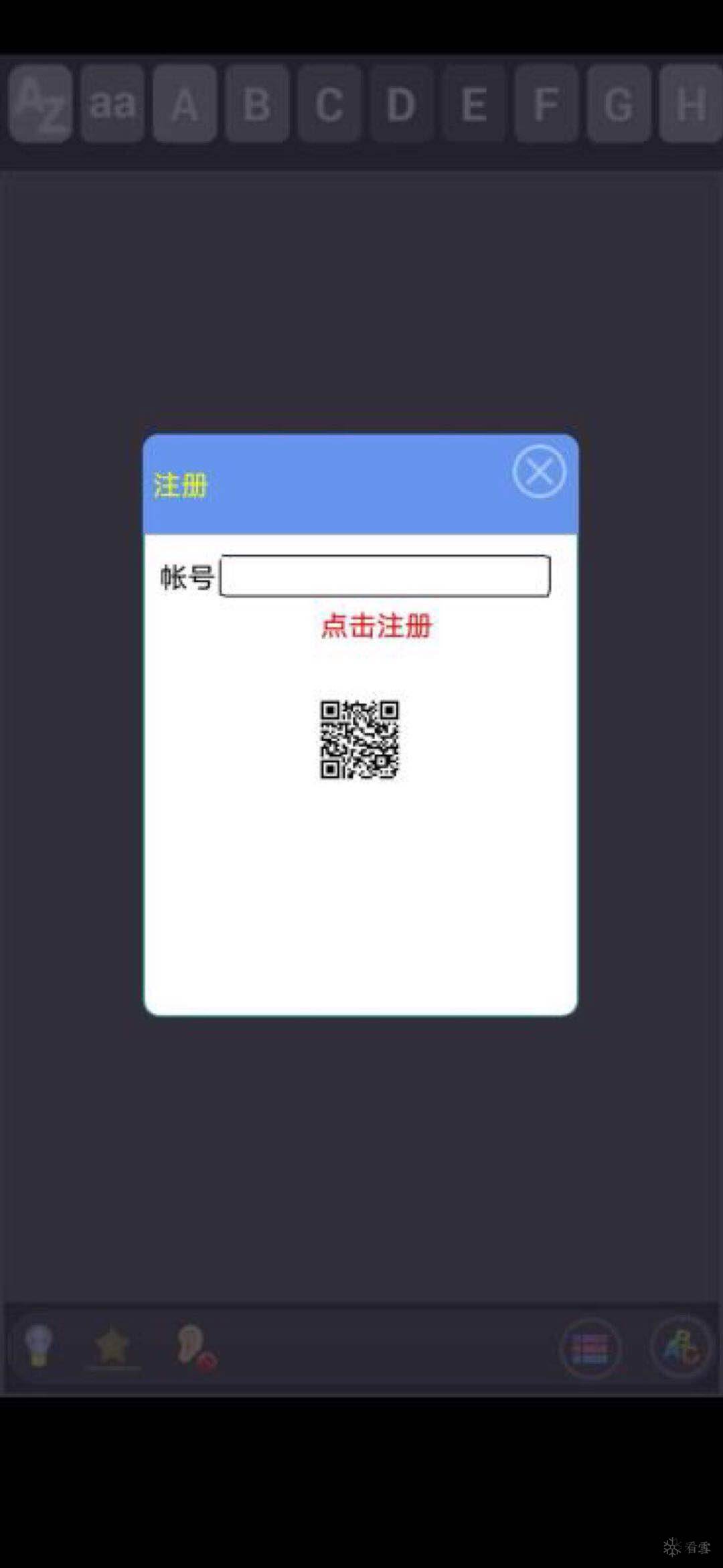Choose letter F in top bar
723x1568 pixels.
click(546, 104)
